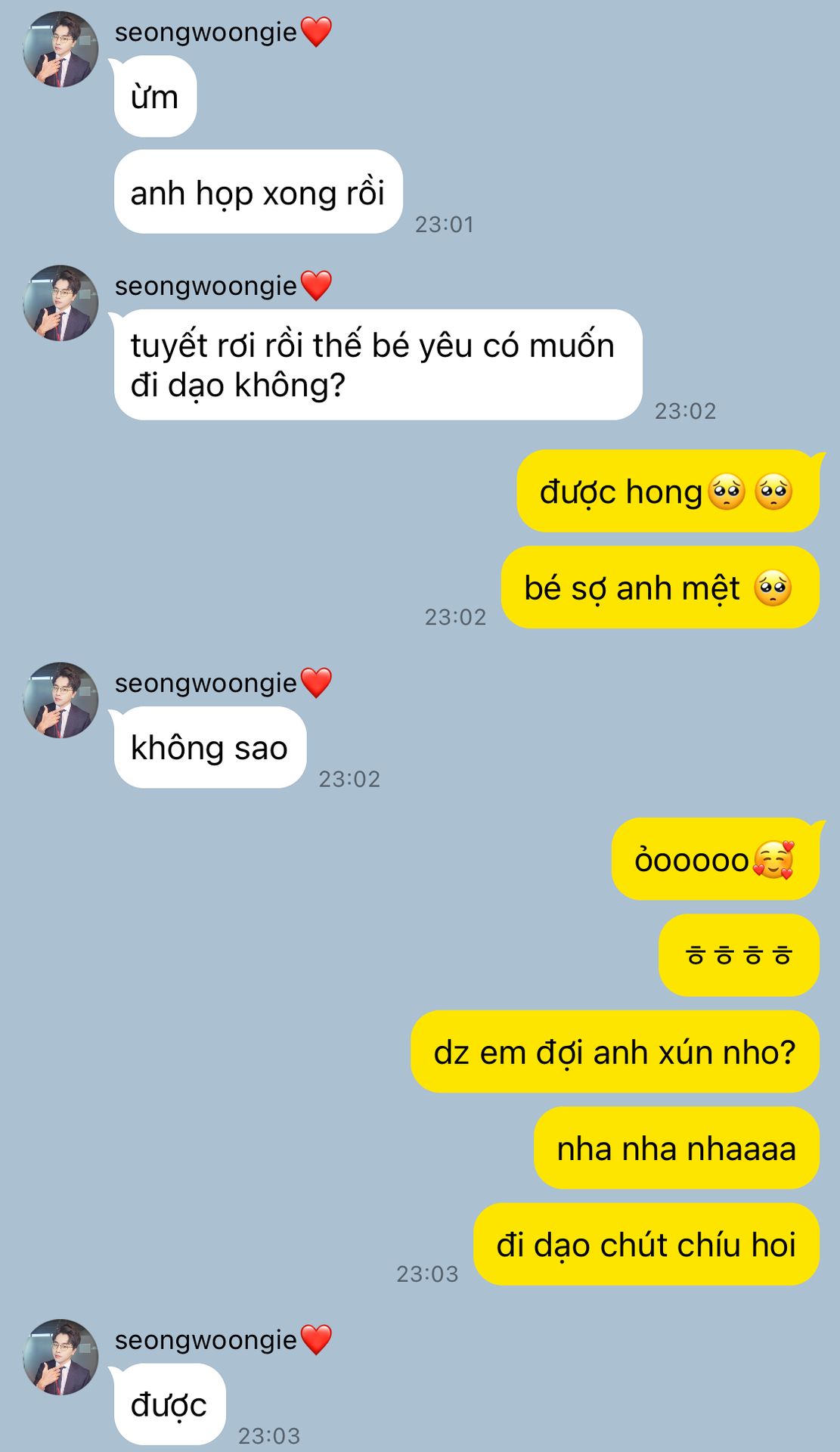Image resolution: width=840 pixels, height=1452 pixels.
Task: Tap seongwoongie's profile photo next to "tuyết rơi rồi"
Action: 60,302
